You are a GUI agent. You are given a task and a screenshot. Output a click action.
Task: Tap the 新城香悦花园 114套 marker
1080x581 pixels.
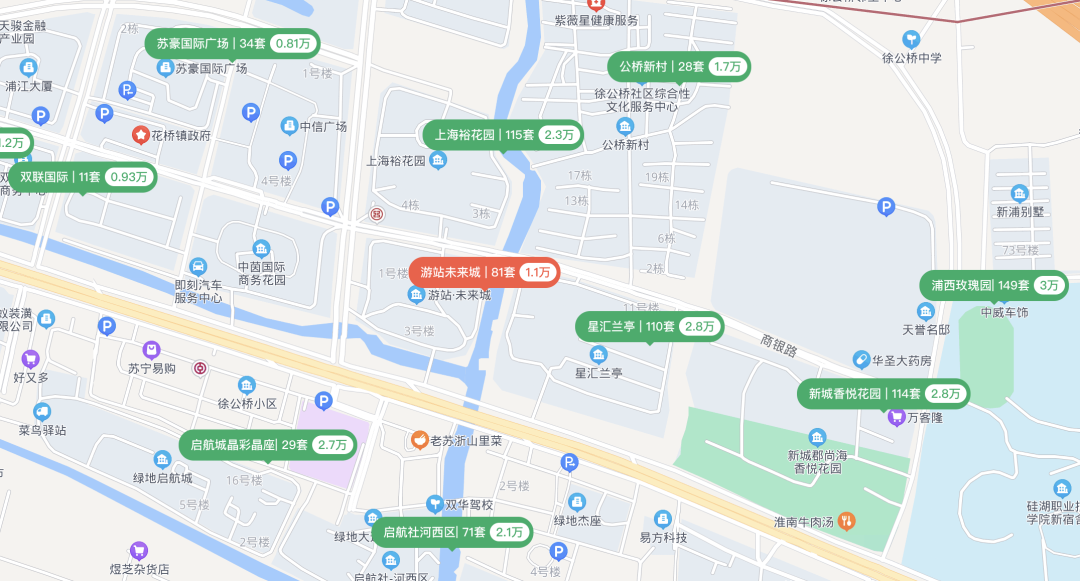tap(884, 394)
